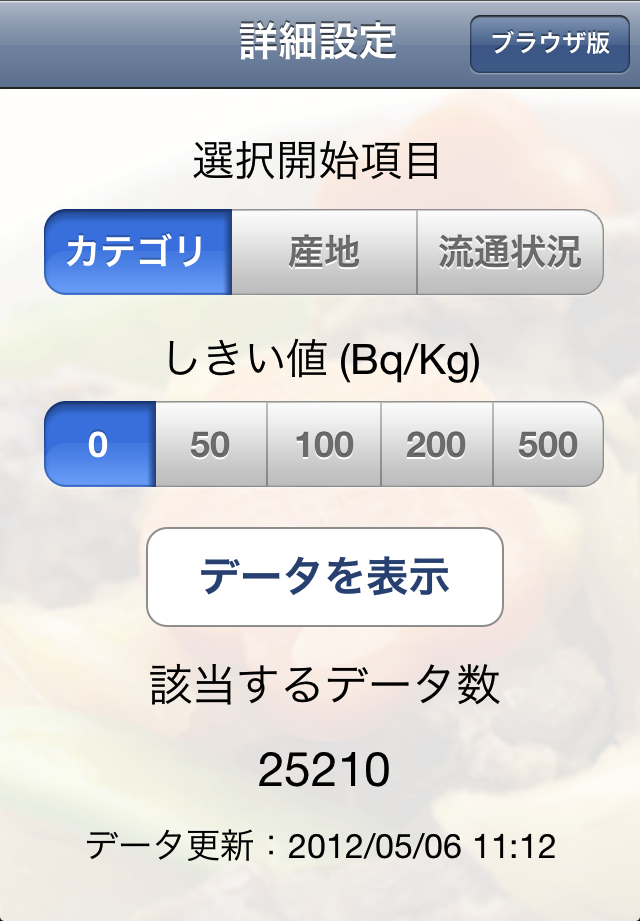Choose the 流通状況 segment
This screenshot has width=640, height=921.
510,252
